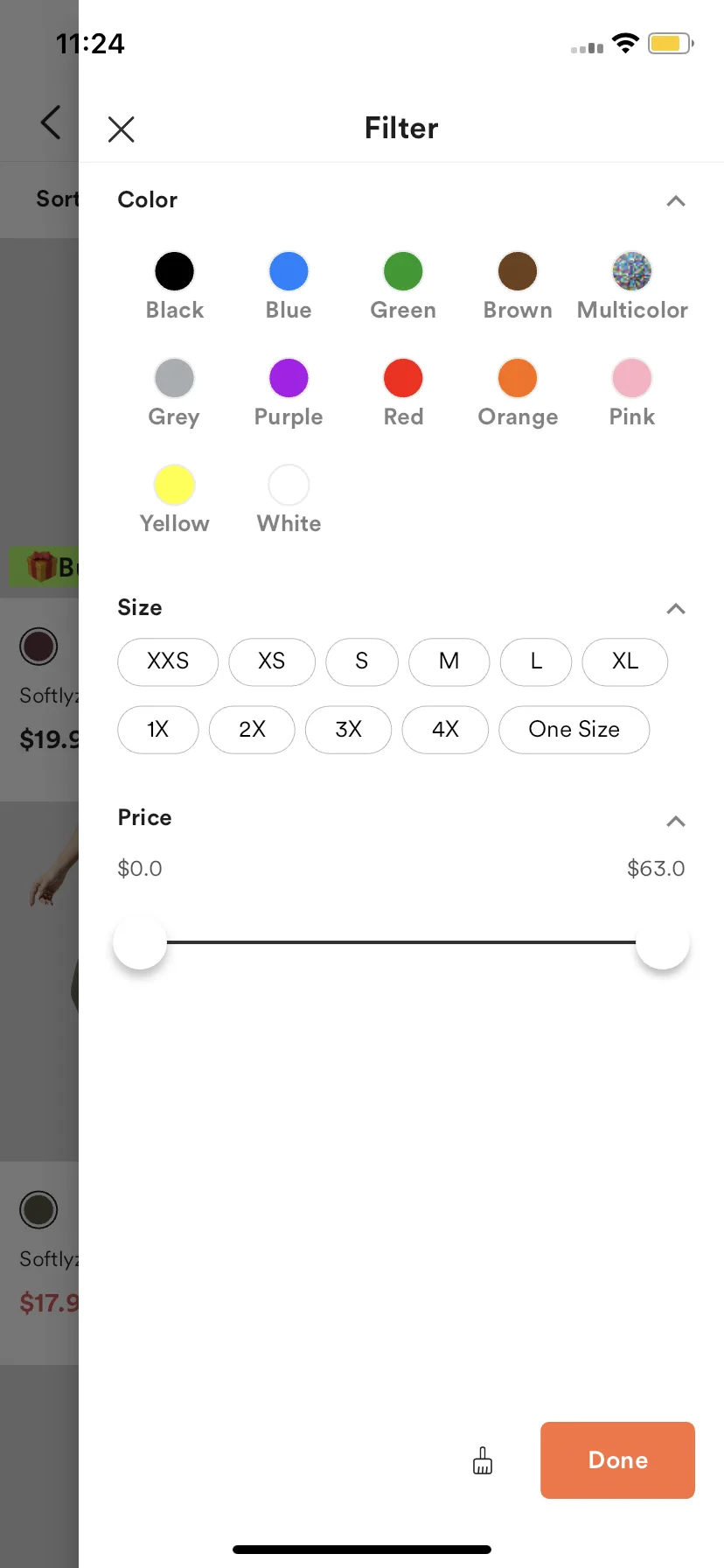Apply filters with the Done button

pyautogui.click(x=617, y=1460)
